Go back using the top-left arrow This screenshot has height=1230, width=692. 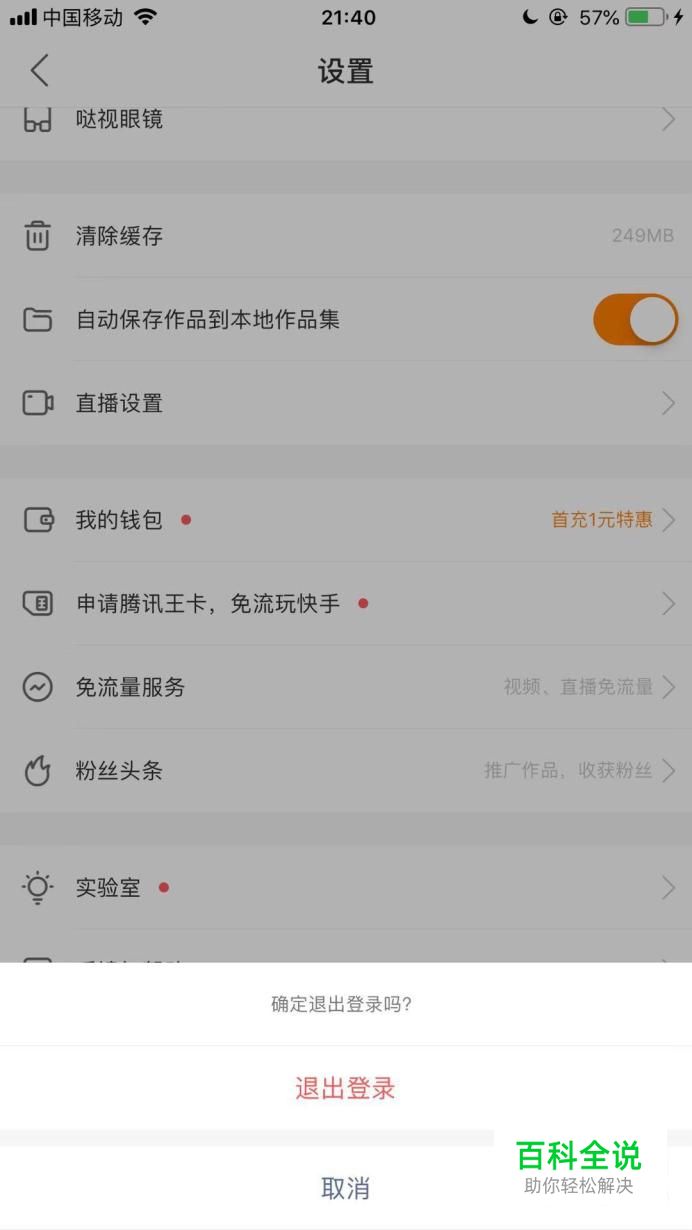pyautogui.click(x=39, y=71)
